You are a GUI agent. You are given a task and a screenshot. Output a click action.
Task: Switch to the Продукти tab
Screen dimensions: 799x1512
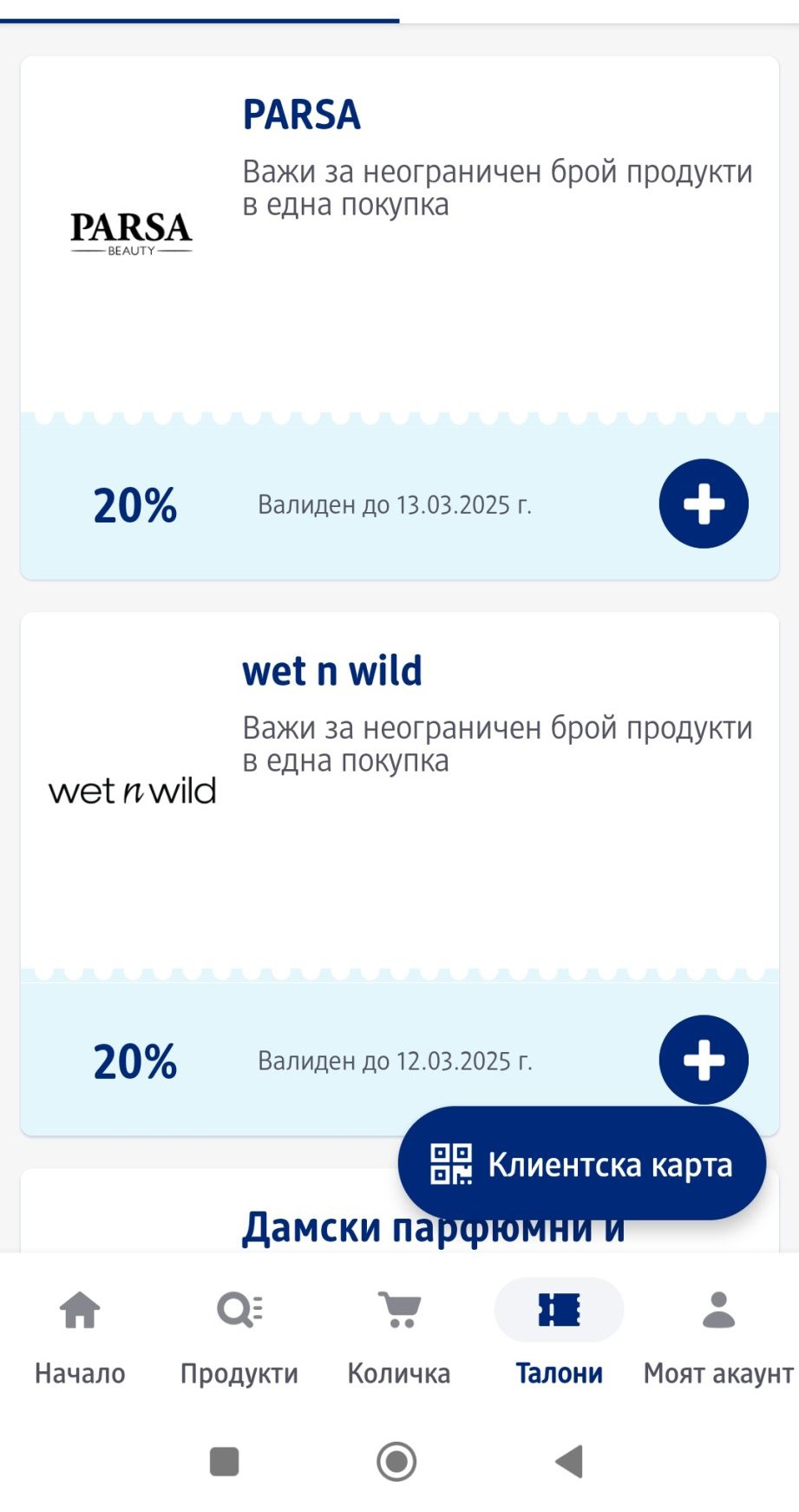239,1337
